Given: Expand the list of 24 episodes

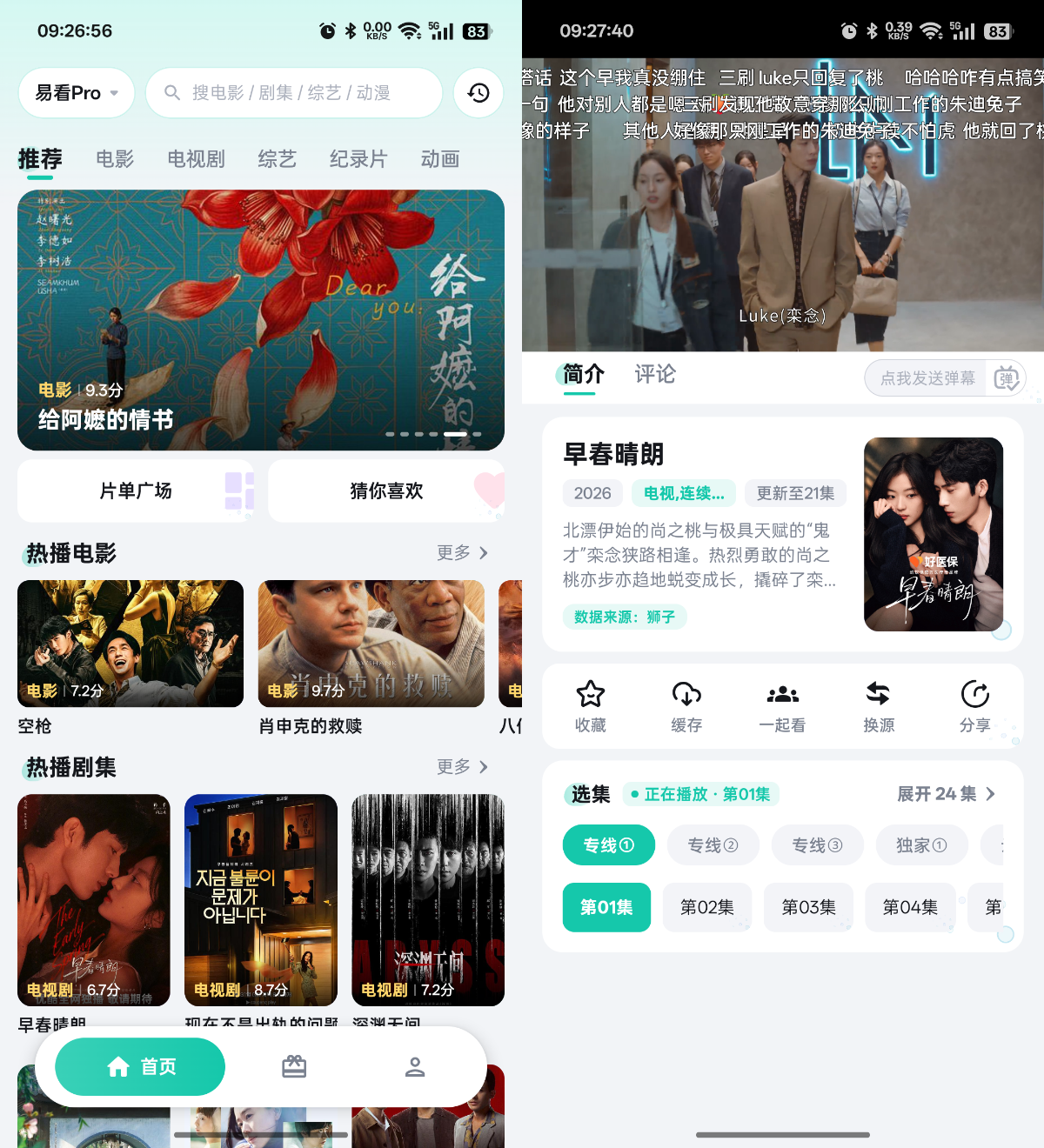Looking at the screenshot, I should [946, 794].
